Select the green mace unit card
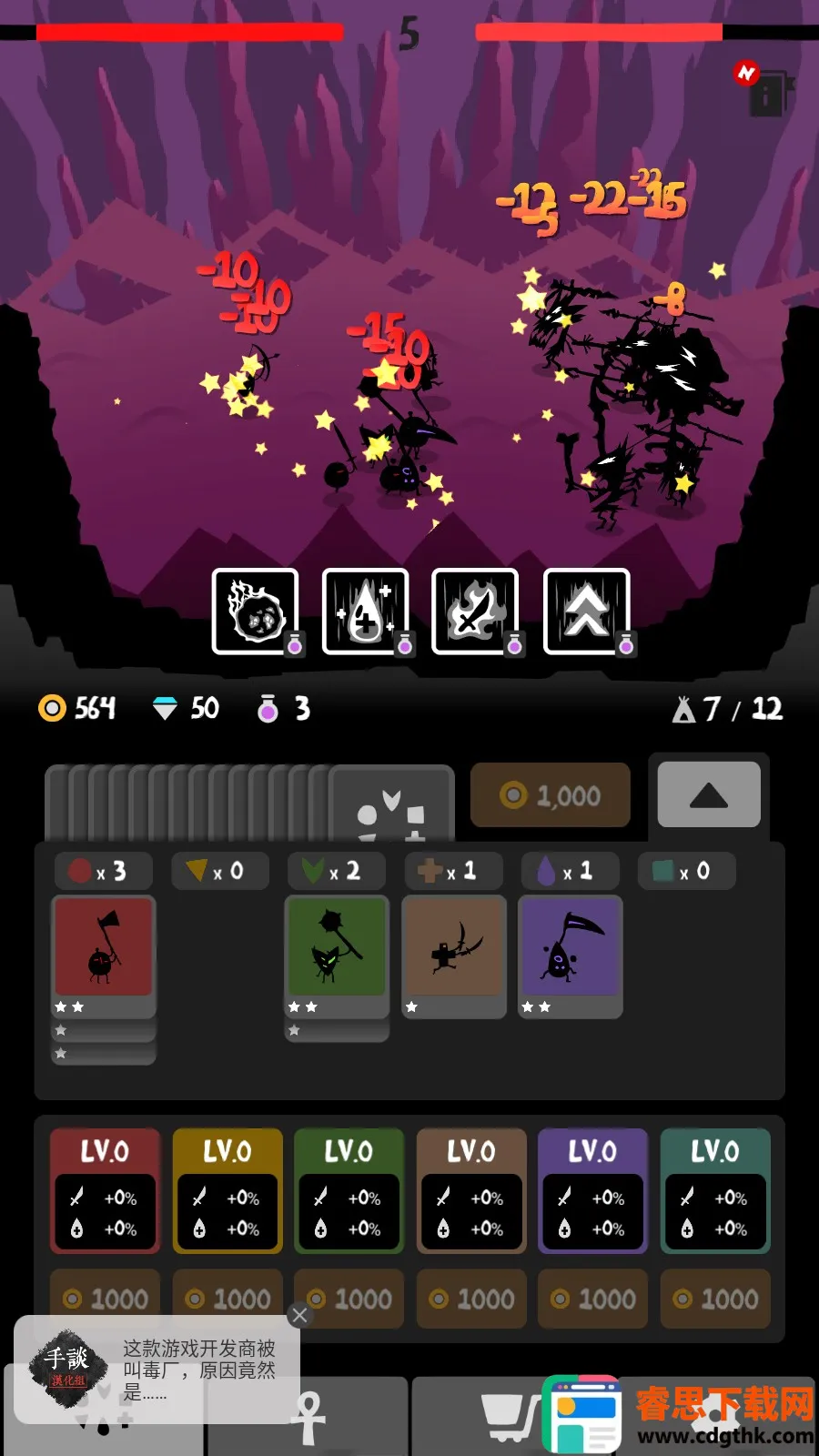 pyautogui.click(x=337, y=946)
